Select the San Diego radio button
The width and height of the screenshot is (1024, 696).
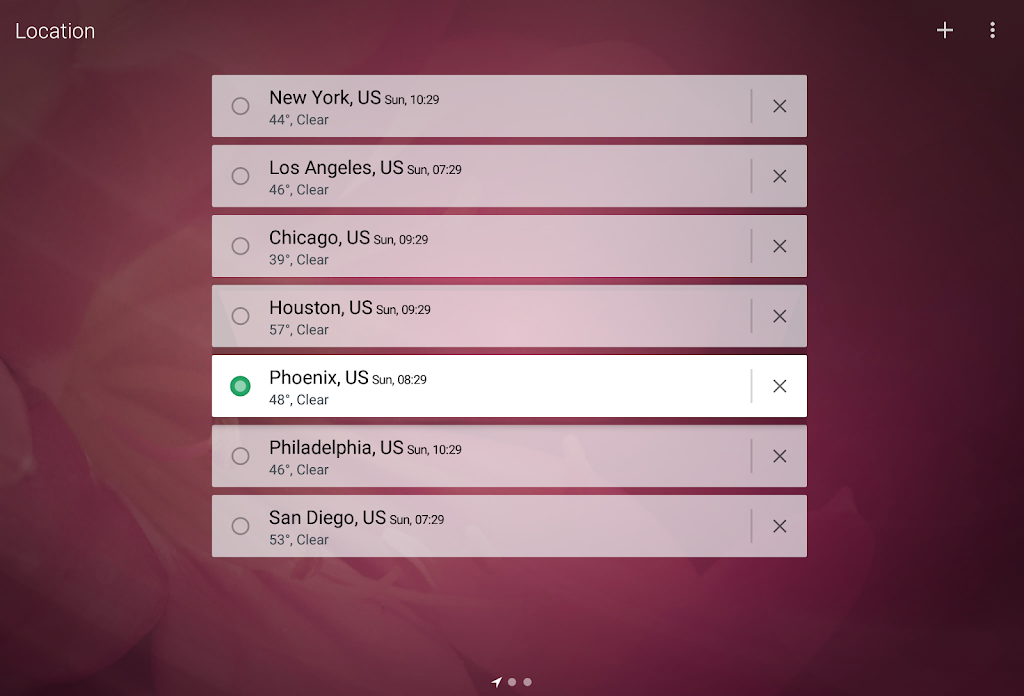coord(240,526)
